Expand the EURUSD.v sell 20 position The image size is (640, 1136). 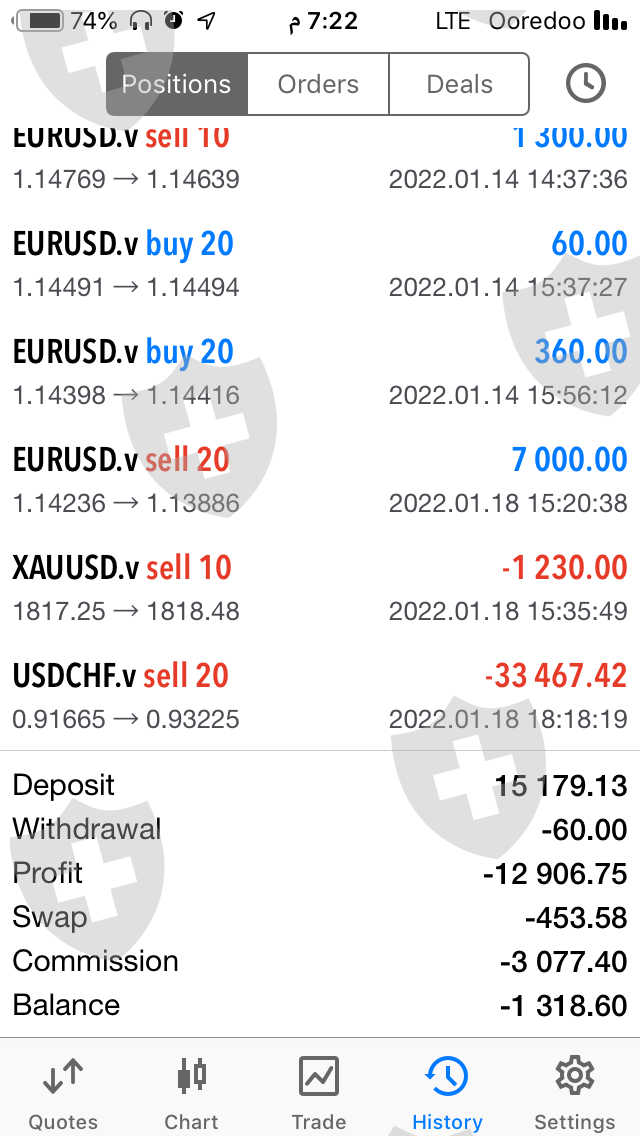click(320, 480)
